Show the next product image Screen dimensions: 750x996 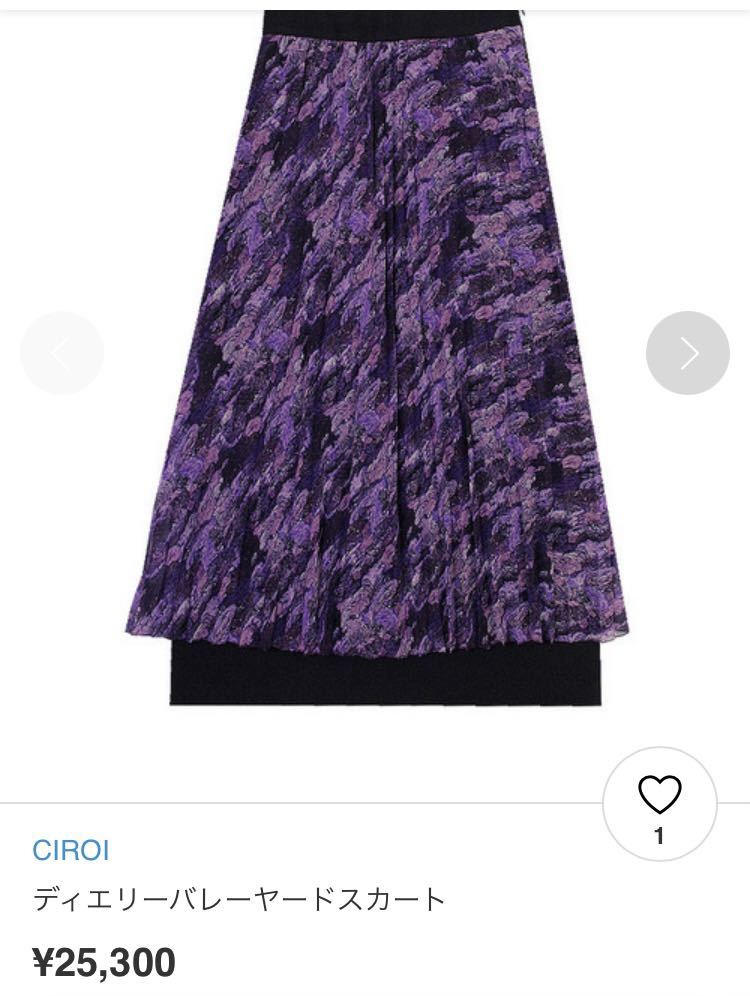pos(688,353)
